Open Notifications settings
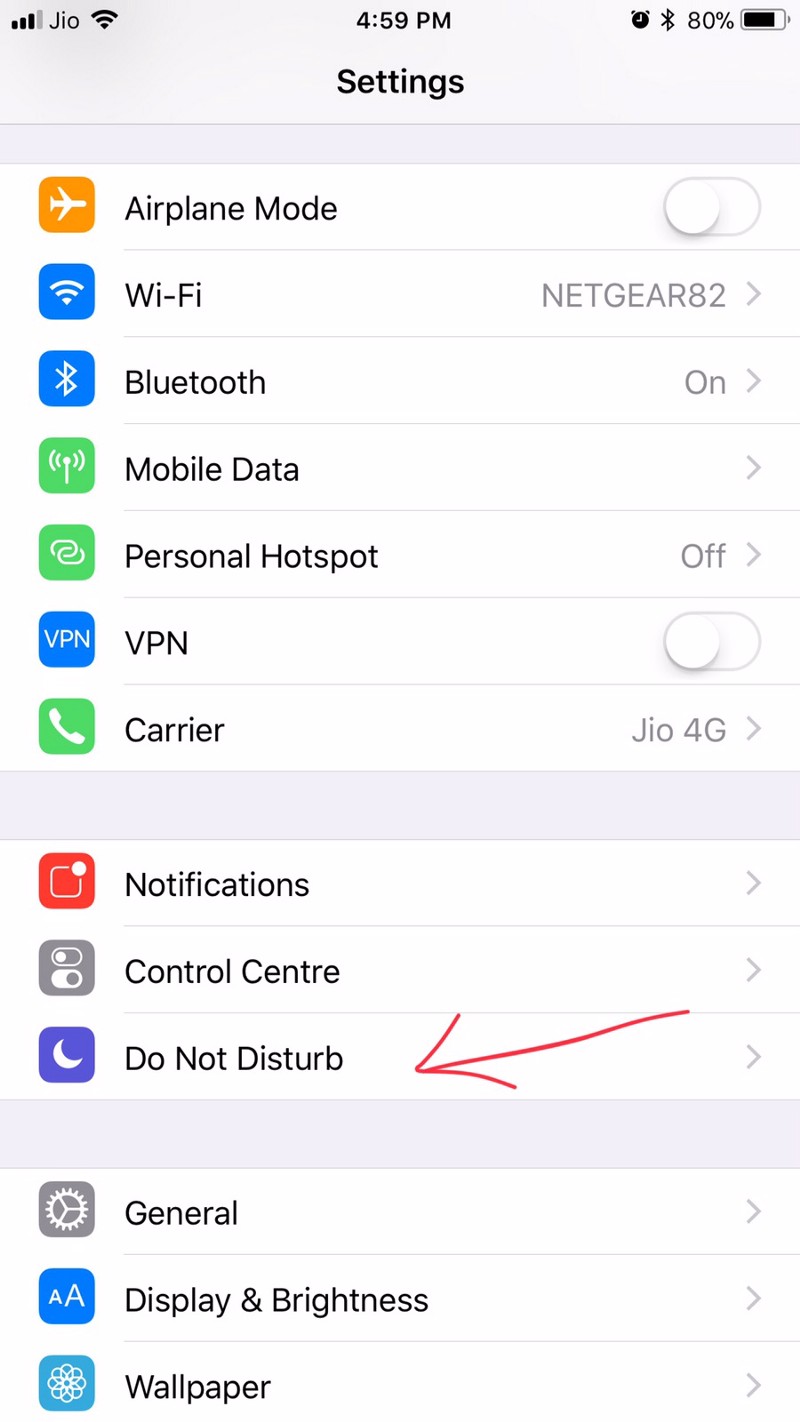 click(x=400, y=884)
